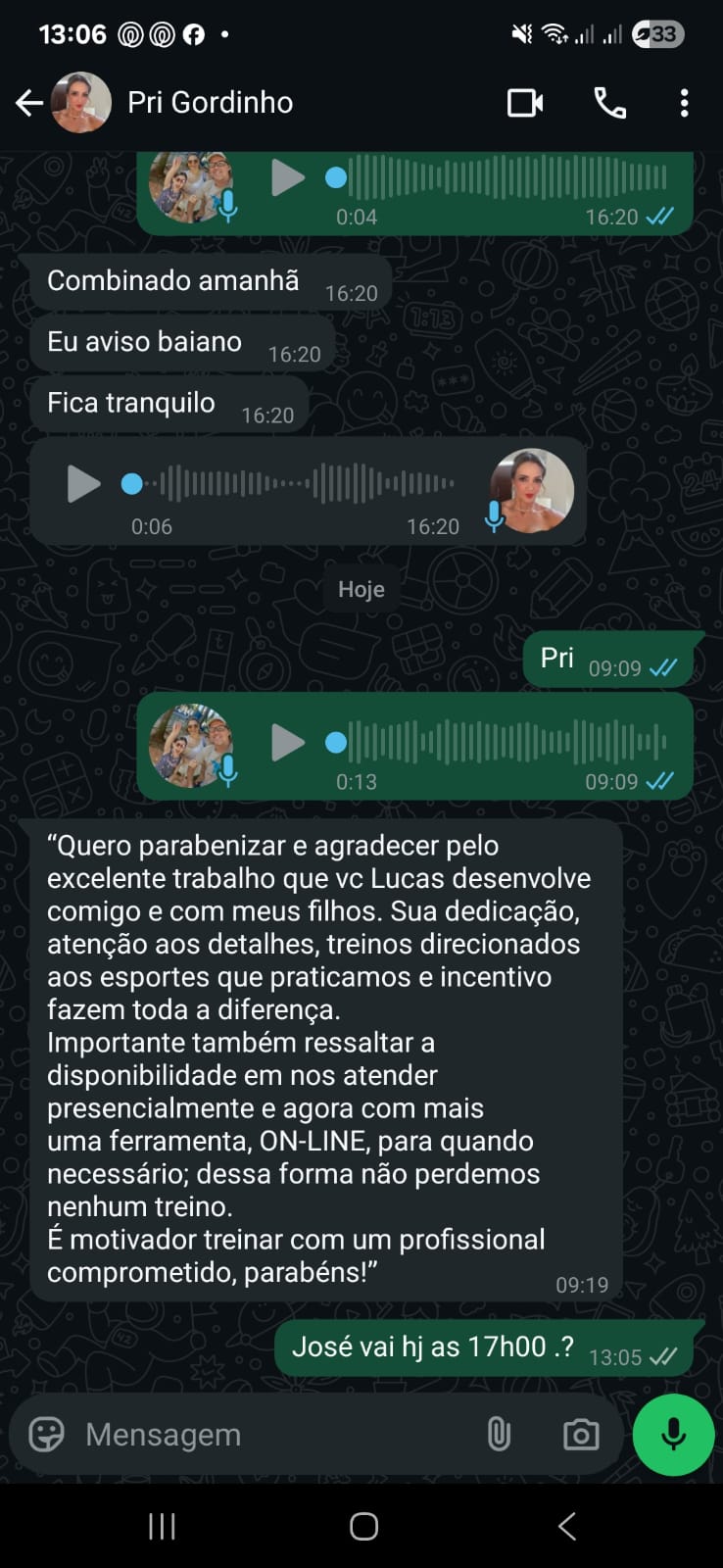The image size is (723, 1568).
Task: Open the recent apps view
Action: click(162, 1526)
